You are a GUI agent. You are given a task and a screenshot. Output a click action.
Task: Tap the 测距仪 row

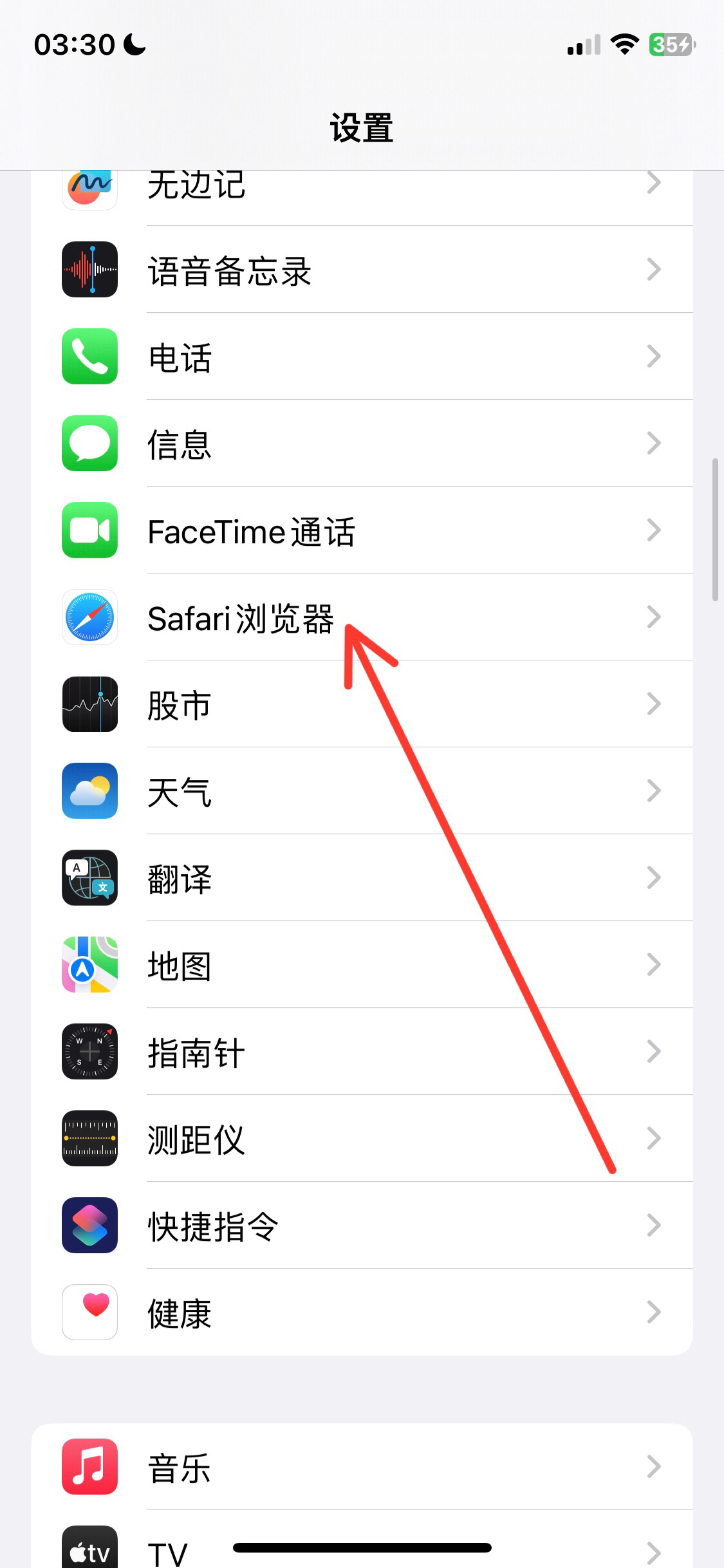tap(362, 1138)
